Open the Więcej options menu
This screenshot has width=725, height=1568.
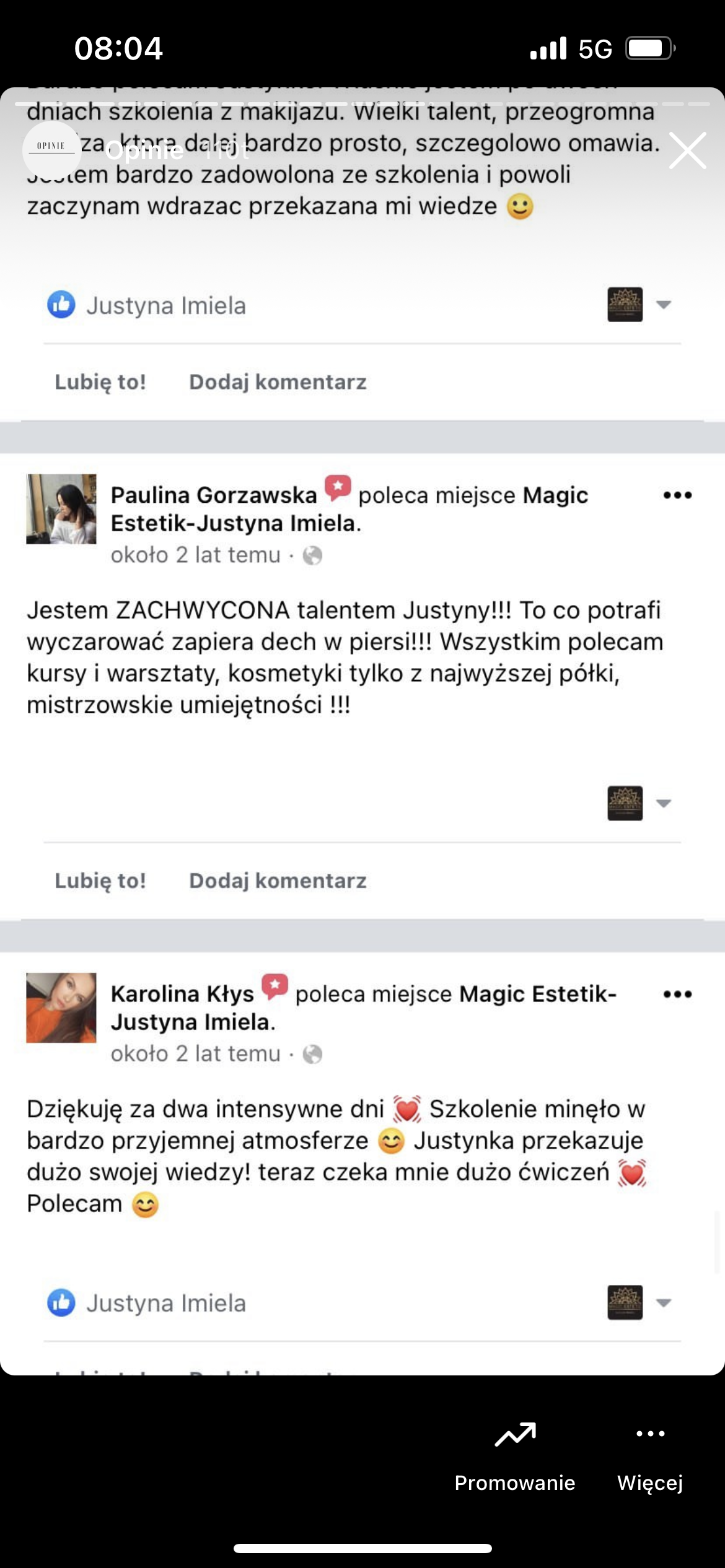pos(650,1455)
